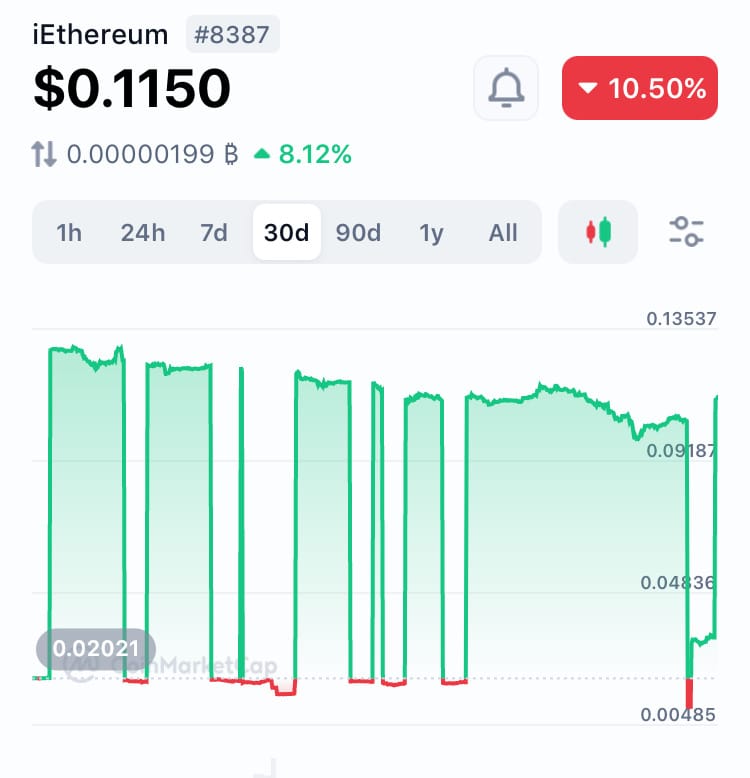Viewport: 750px width, 778px height.
Task: Swap the price currency with the arrows icon
Action: [44, 154]
